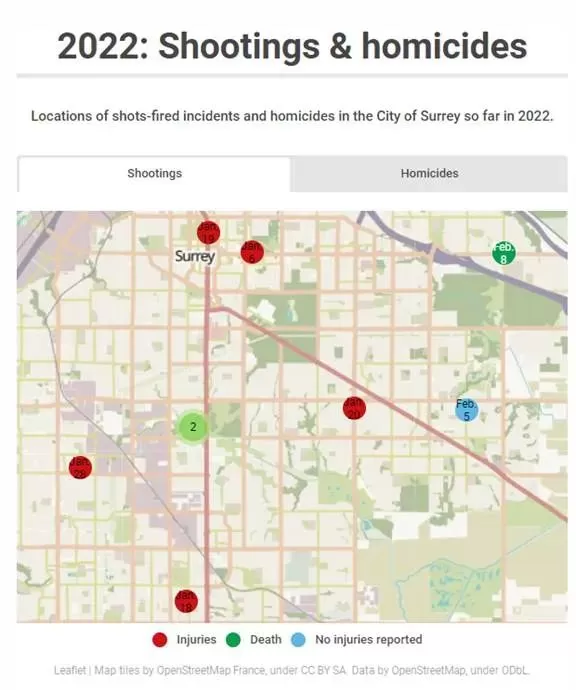The width and height of the screenshot is (576, 690).
Task: Tap the blue Feb. 5 marker
Action: pos(466,410)
